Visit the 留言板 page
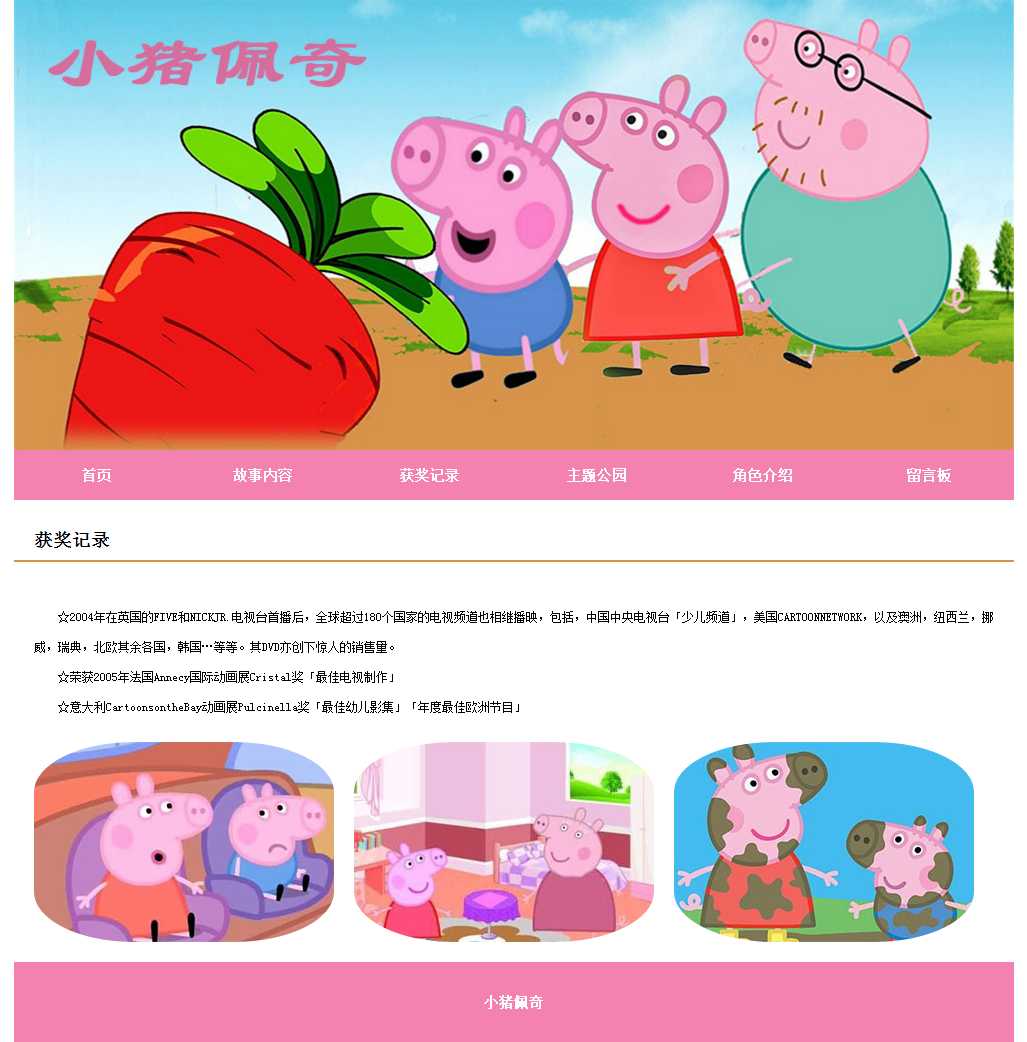 pos(929,475)
